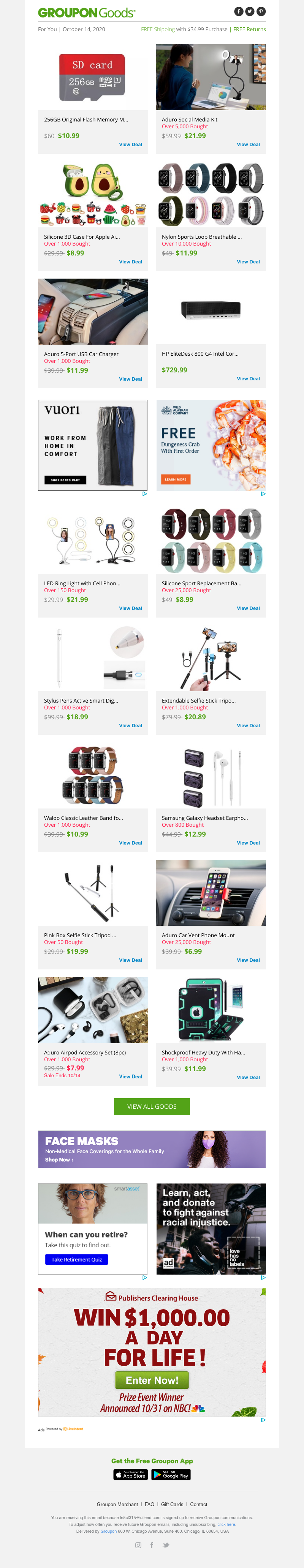View Deal for Aduro 5-Port USB Car Charger

click(130, 379)
